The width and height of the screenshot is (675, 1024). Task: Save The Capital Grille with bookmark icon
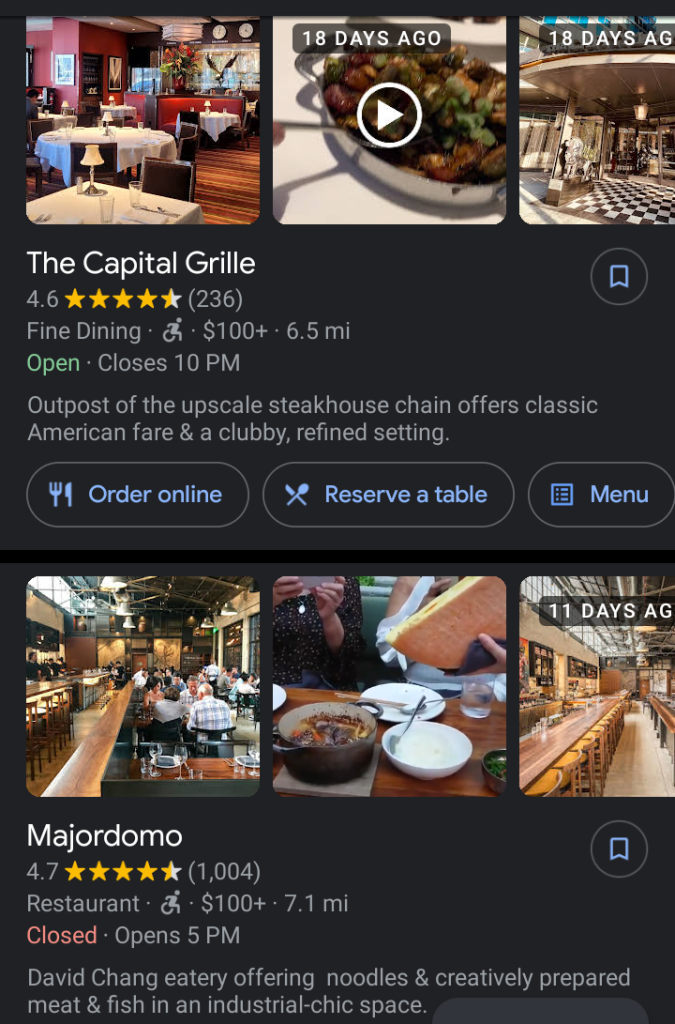tap(619, 277)
